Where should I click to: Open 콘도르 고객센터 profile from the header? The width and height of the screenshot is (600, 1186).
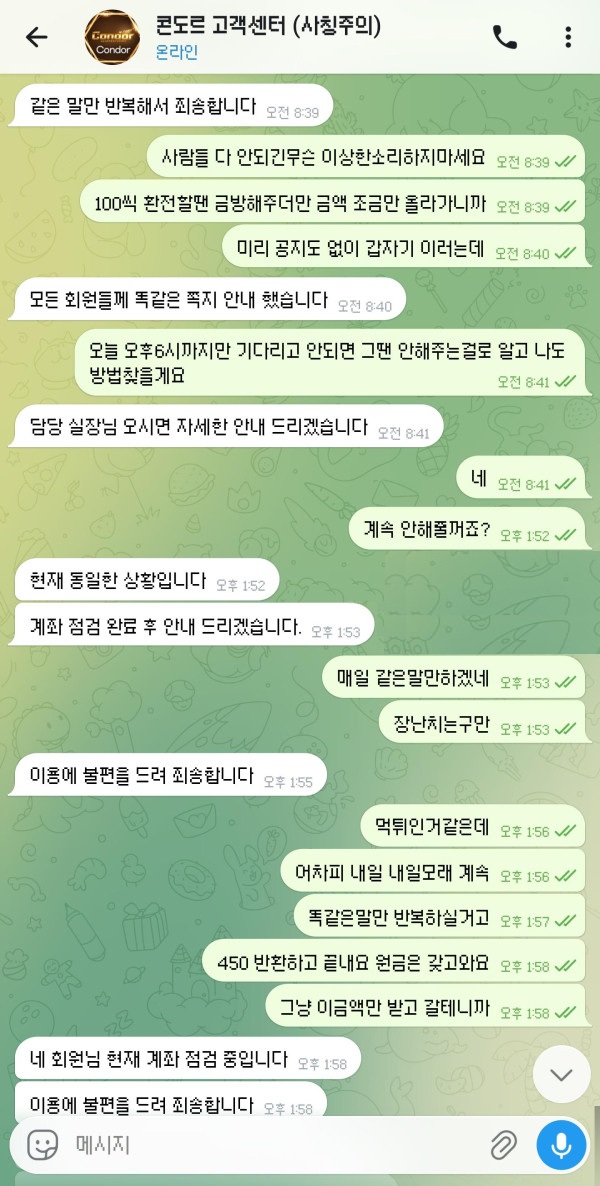pos(268,37)
